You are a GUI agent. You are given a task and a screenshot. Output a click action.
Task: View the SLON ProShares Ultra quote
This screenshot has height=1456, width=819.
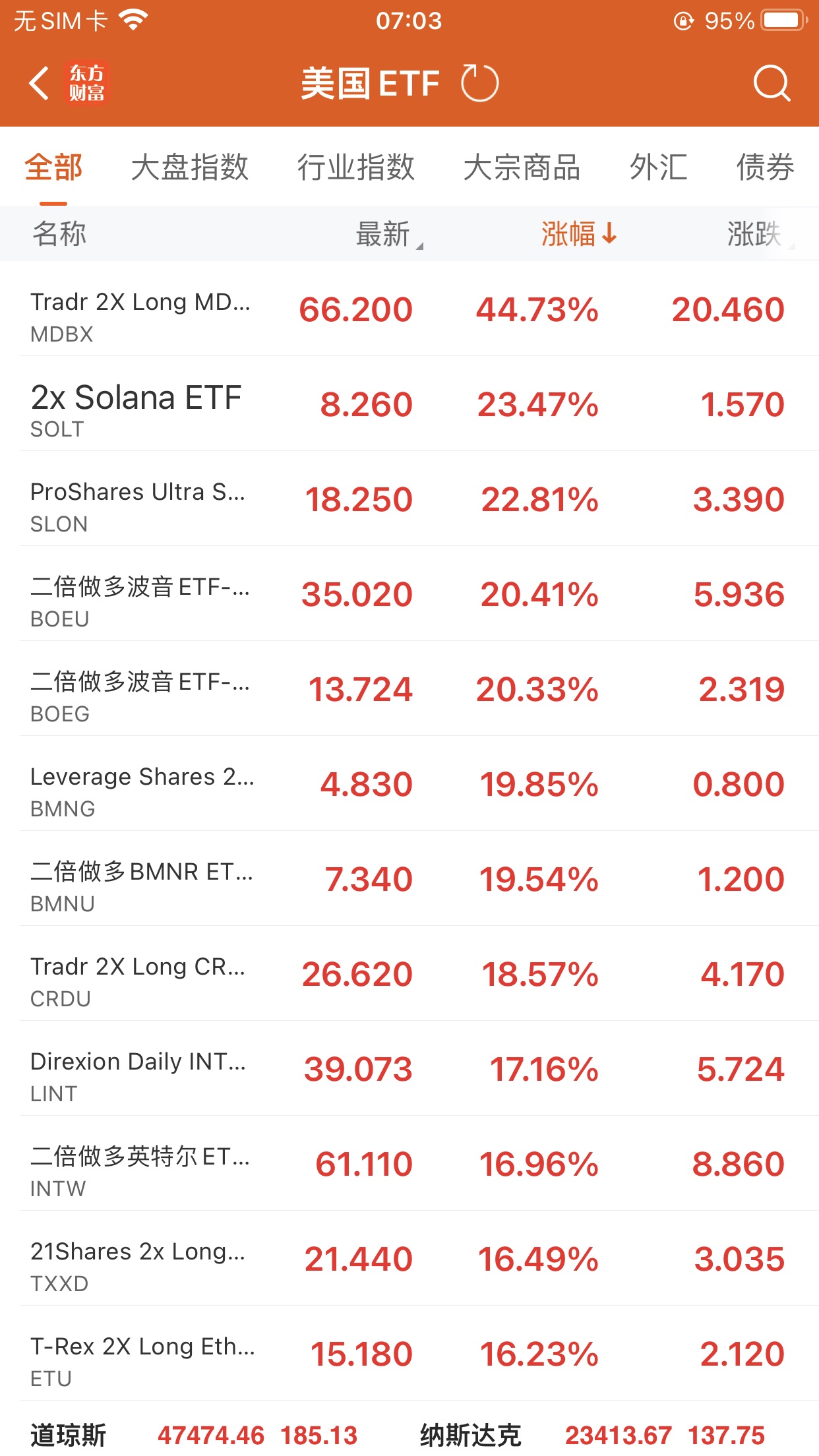pyautogui.click(x=409, y=499)
